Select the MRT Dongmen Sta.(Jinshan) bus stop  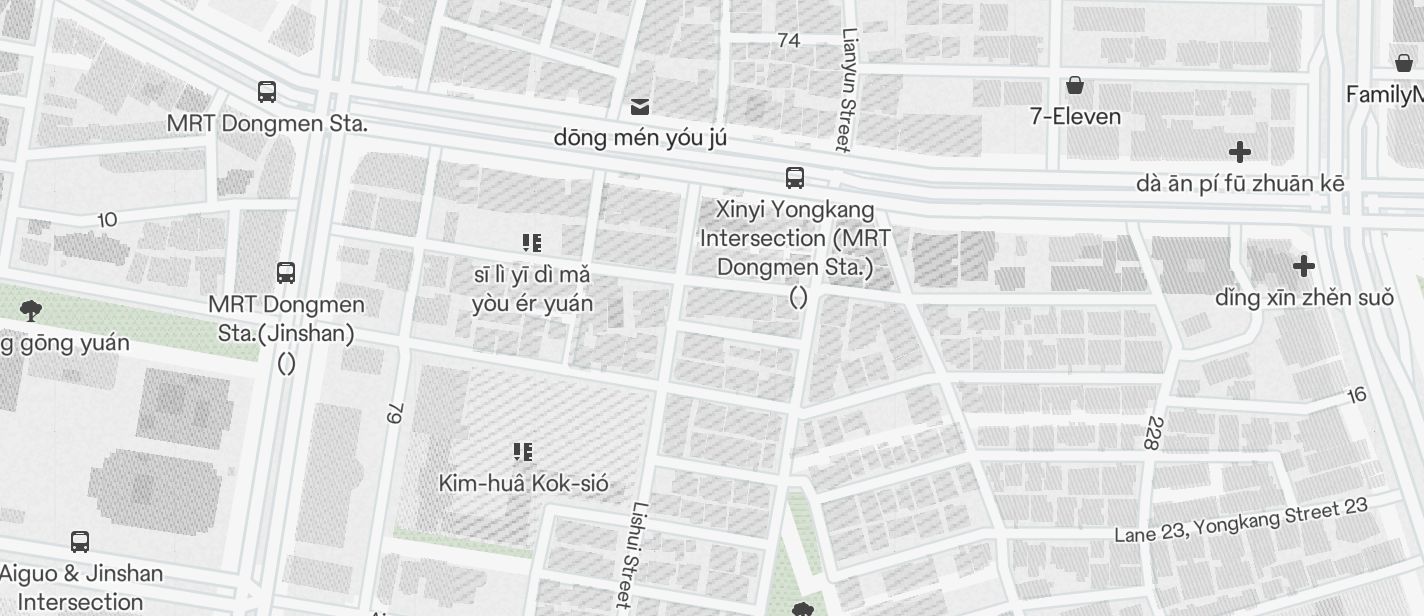click(x=286, y=272)
